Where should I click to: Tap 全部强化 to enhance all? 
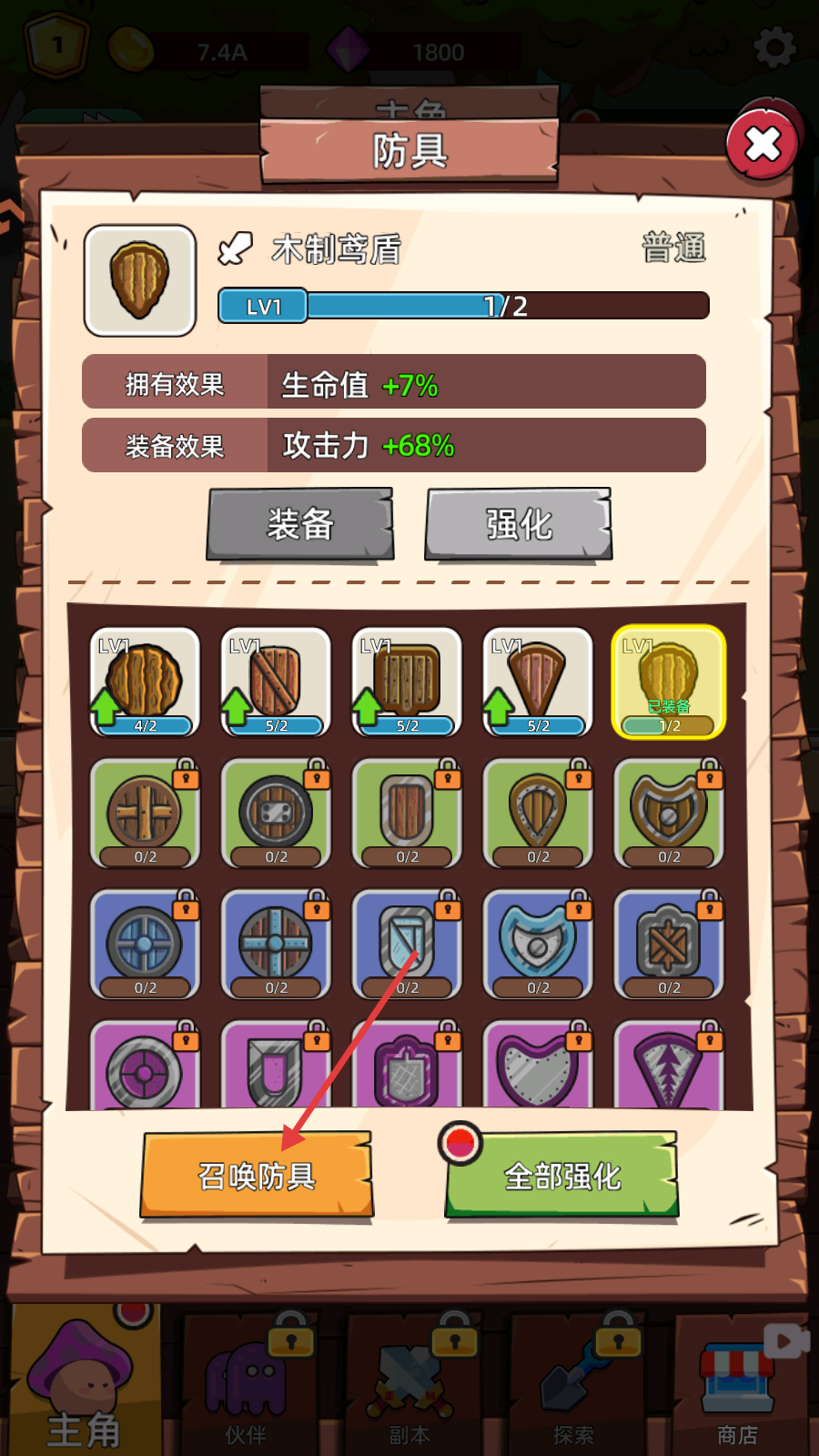tap(562, 1176)
